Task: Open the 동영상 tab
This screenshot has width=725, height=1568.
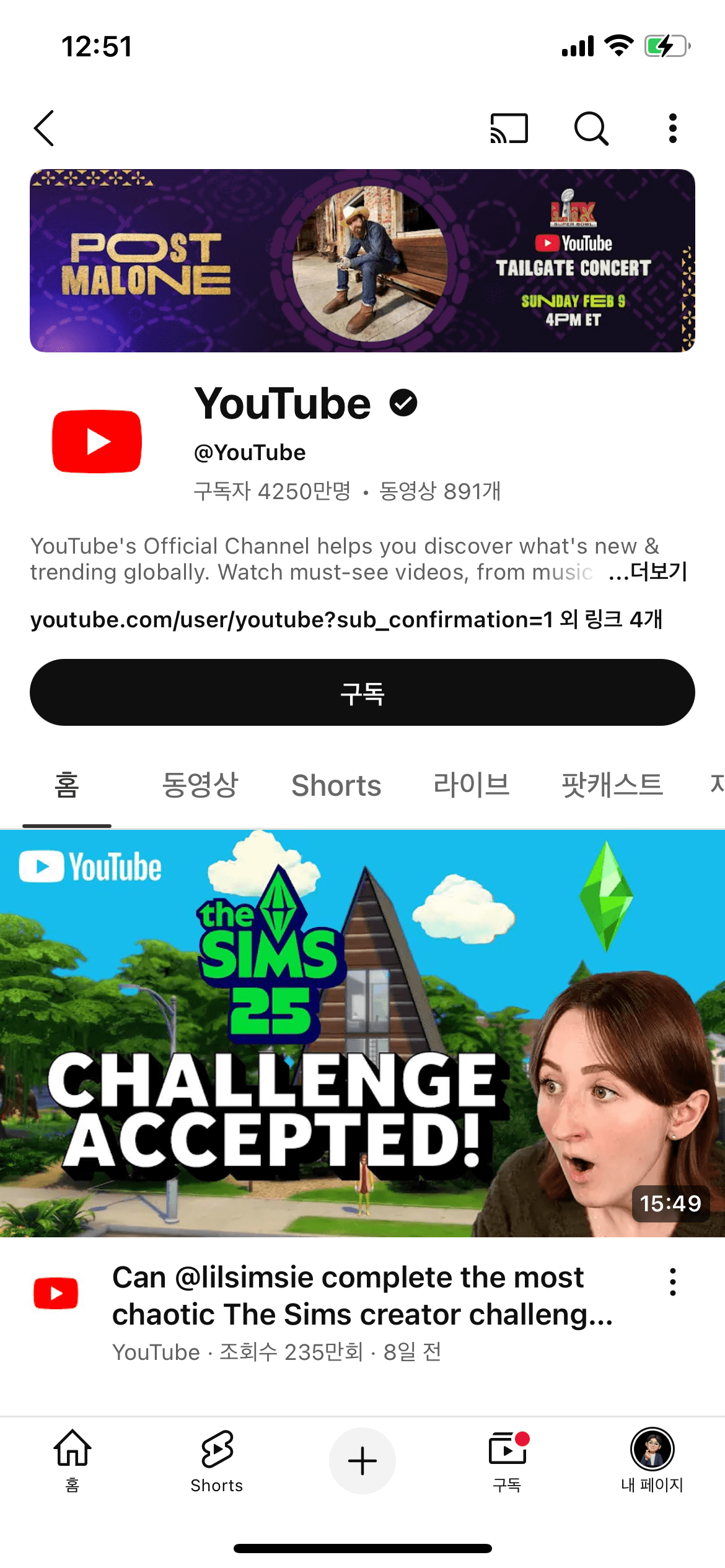Action: [x=200, y=785]
